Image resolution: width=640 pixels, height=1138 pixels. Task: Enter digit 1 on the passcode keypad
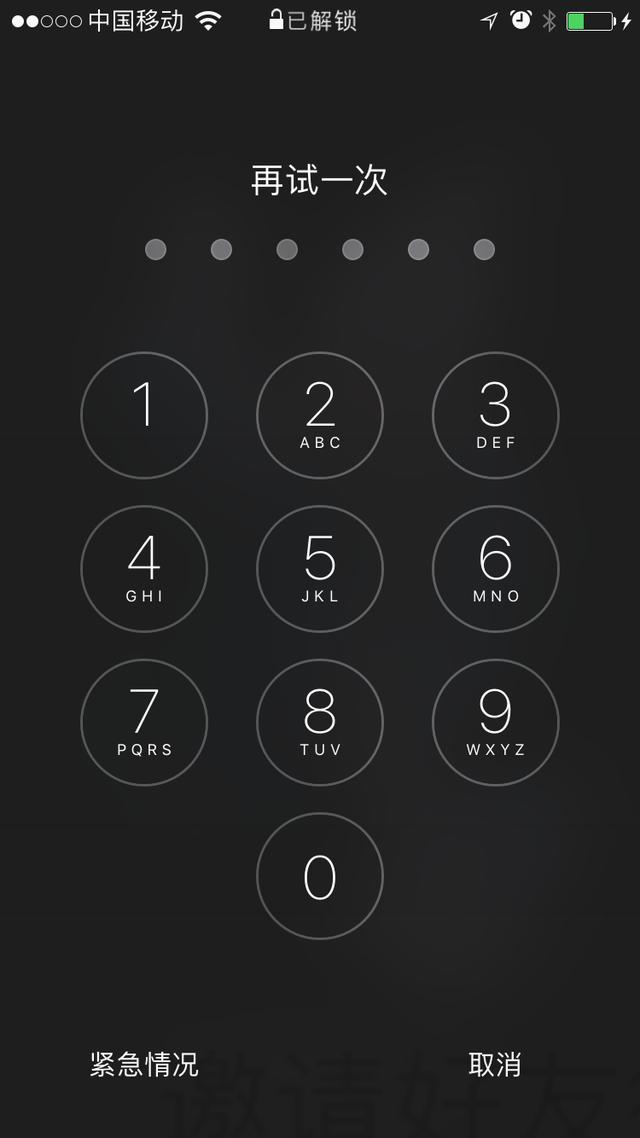coord(144,415)
